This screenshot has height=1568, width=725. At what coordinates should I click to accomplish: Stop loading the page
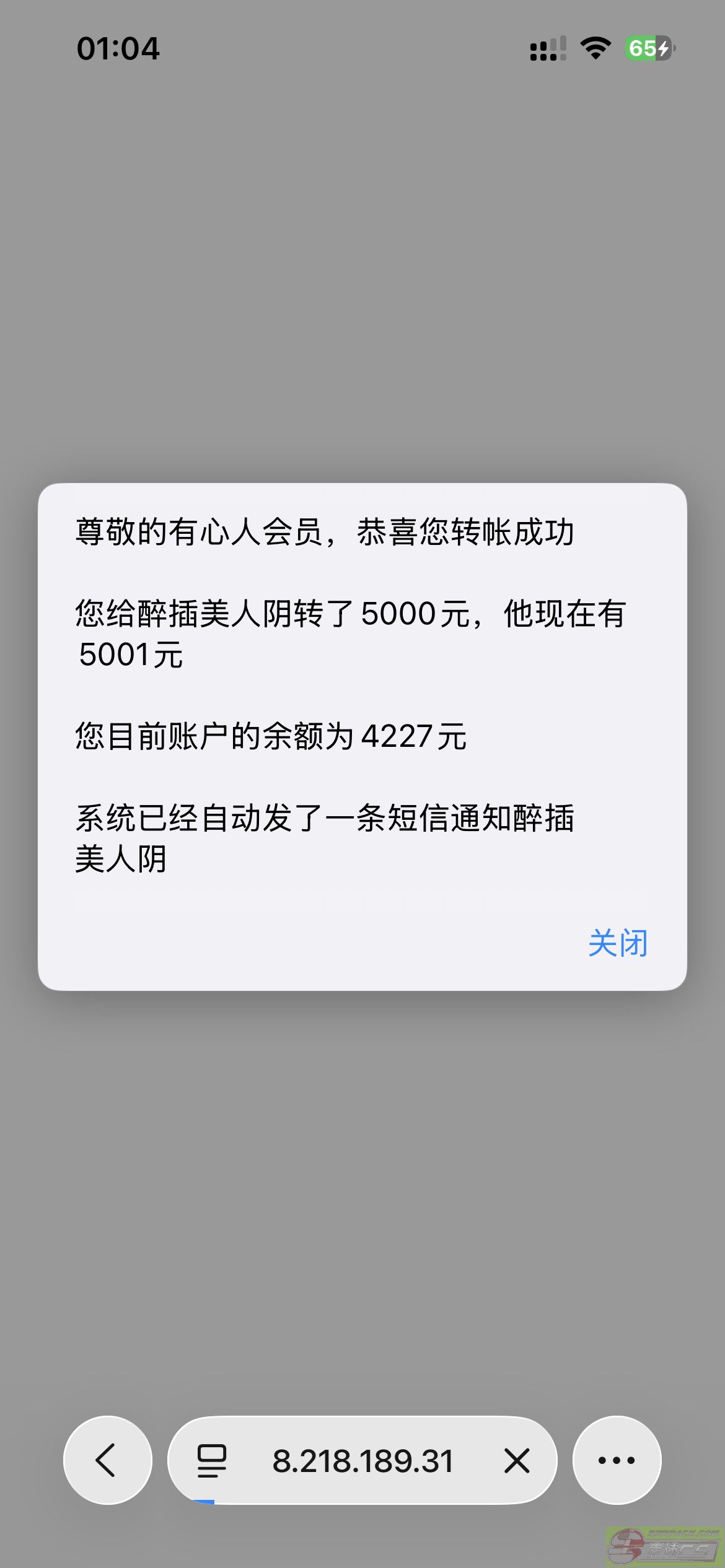[x=516, y=1460]
